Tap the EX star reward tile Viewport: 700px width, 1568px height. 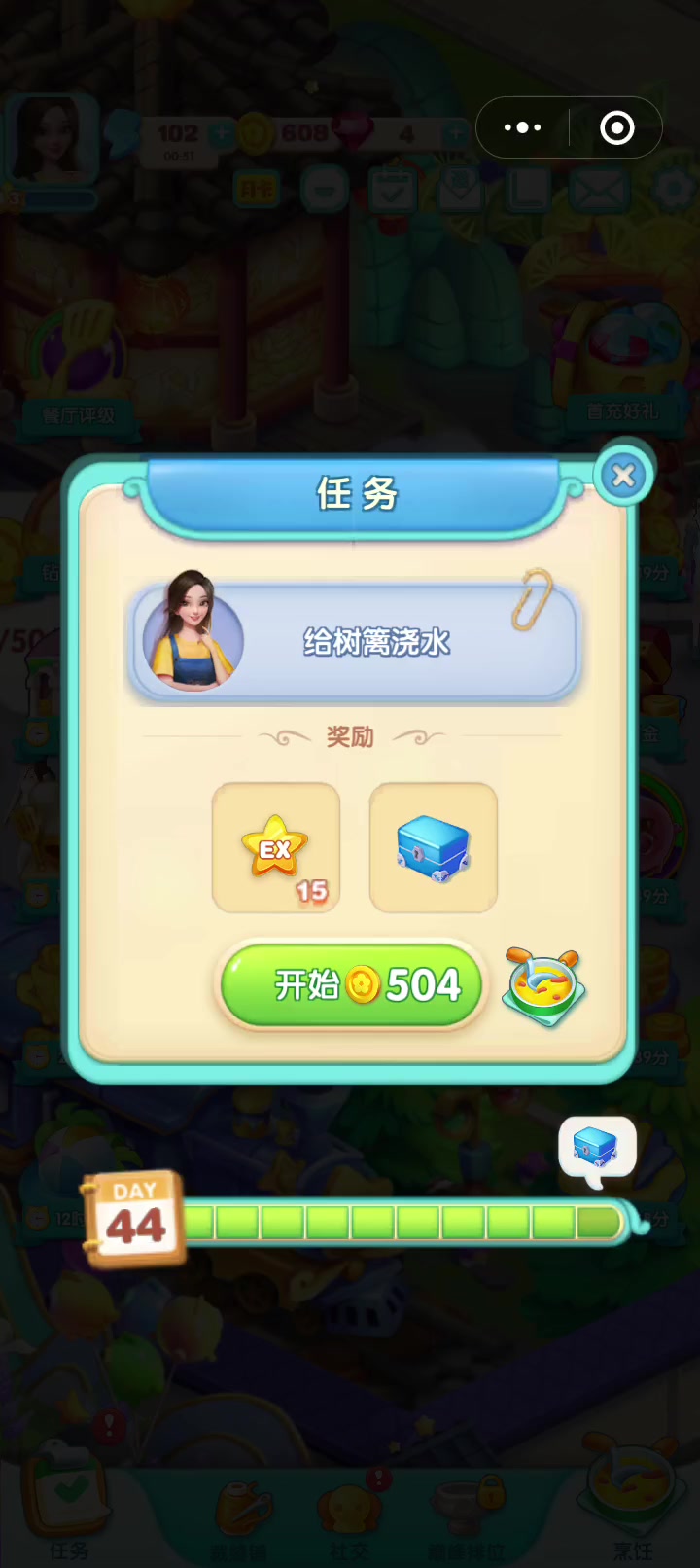point(276,848)
